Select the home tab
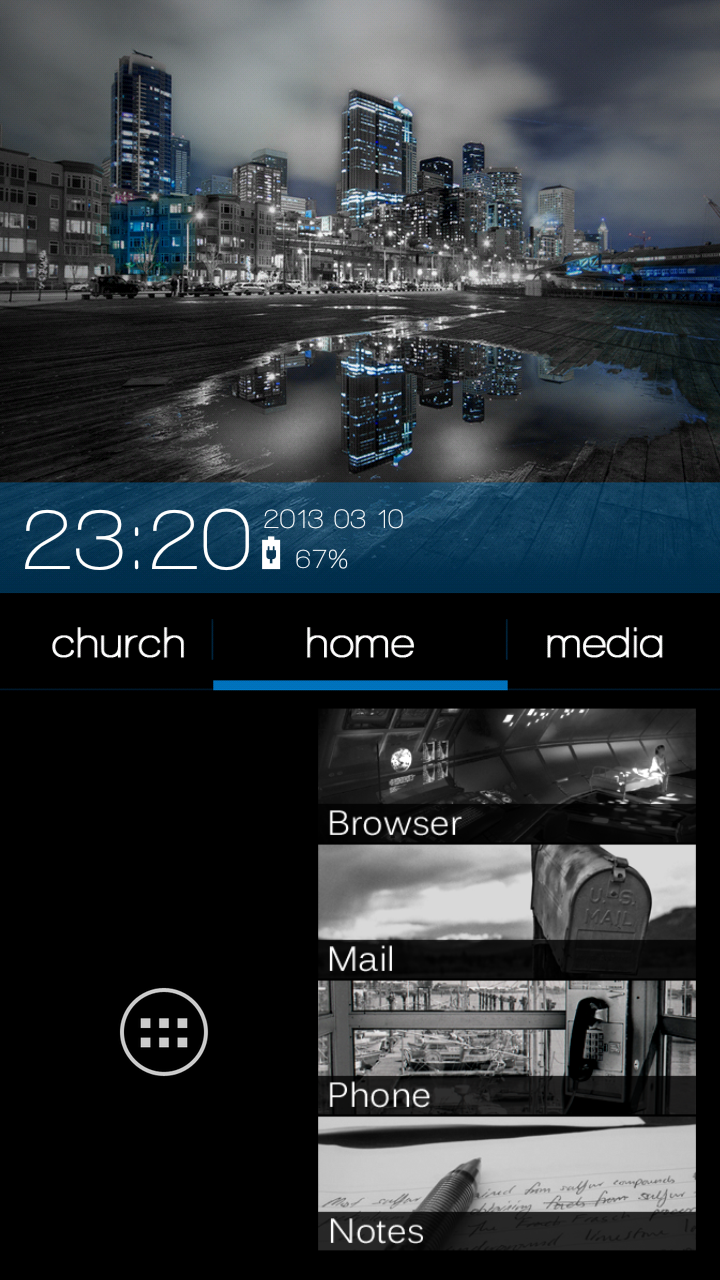The width and height of the screenshot is (720, 1280). pos(360,643)
